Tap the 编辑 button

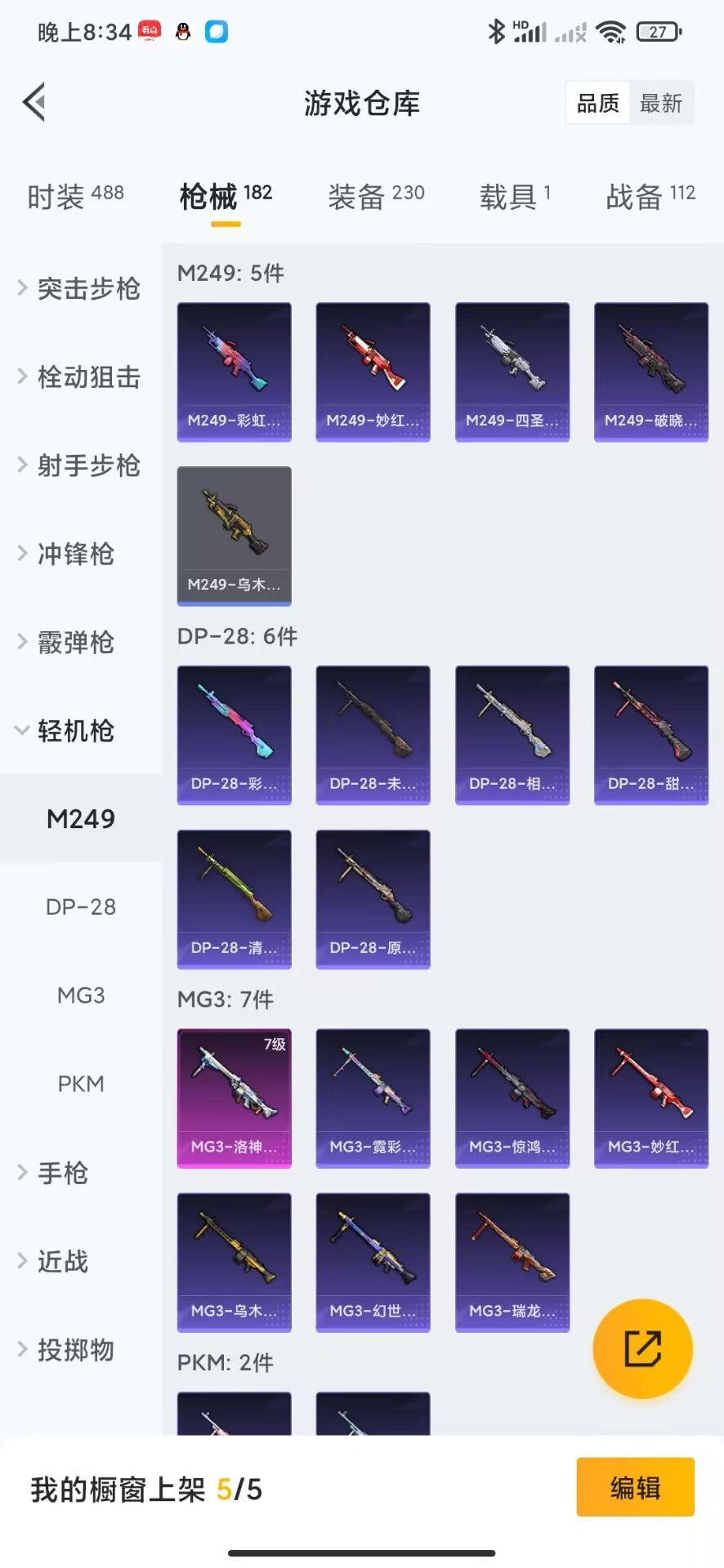pyautogui.click(x=635, y=1487)
